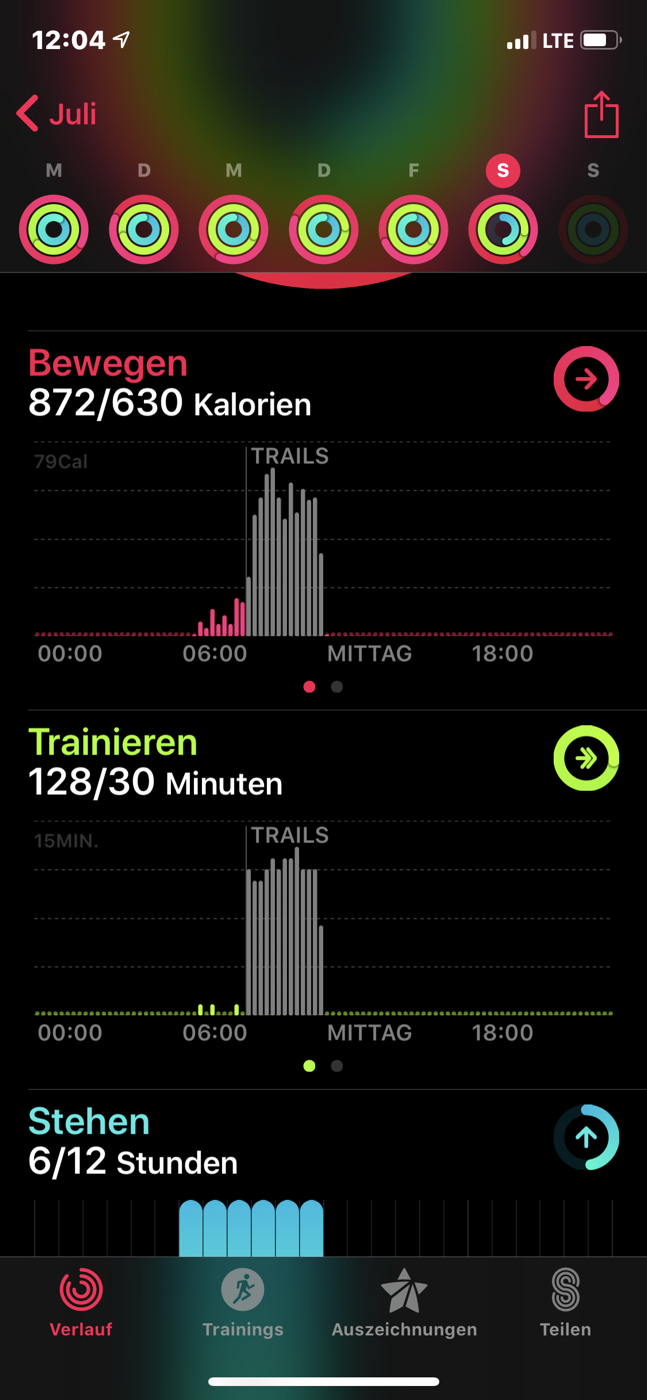Share the activity summary
This screenshot has height=1400, width=647.
[601, 113]
